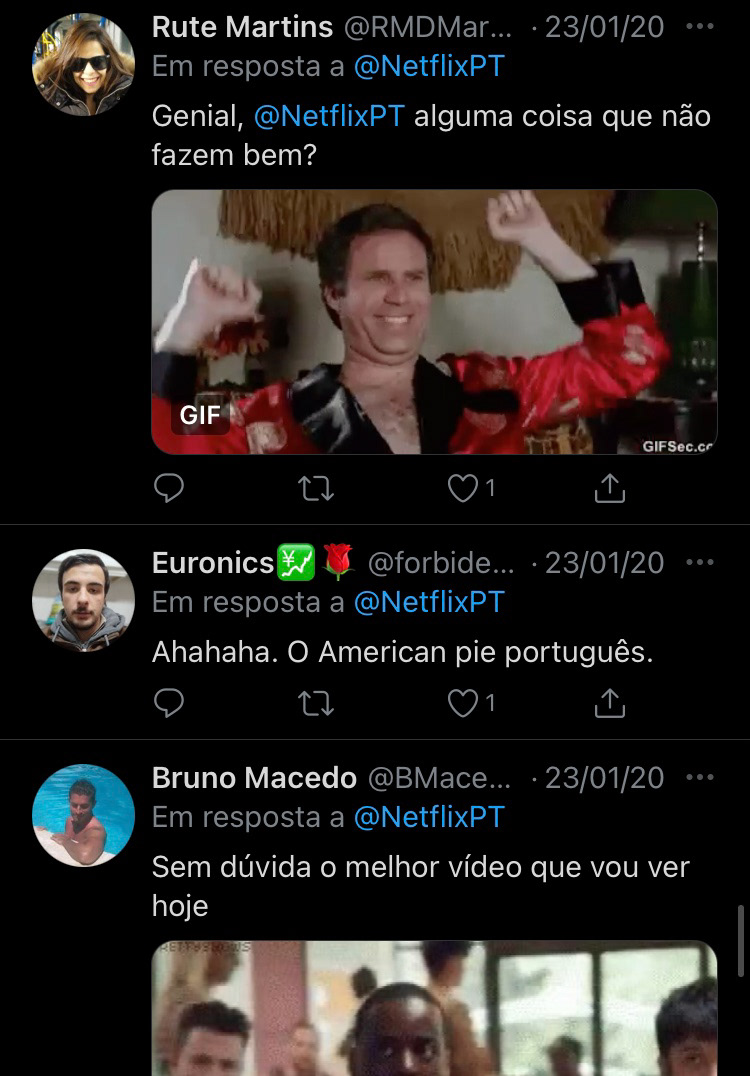Screen dimensions: 750x1076
Task: Like Euronics' American pie tweet
Action: pyautogui.click(x=463, y=704)
